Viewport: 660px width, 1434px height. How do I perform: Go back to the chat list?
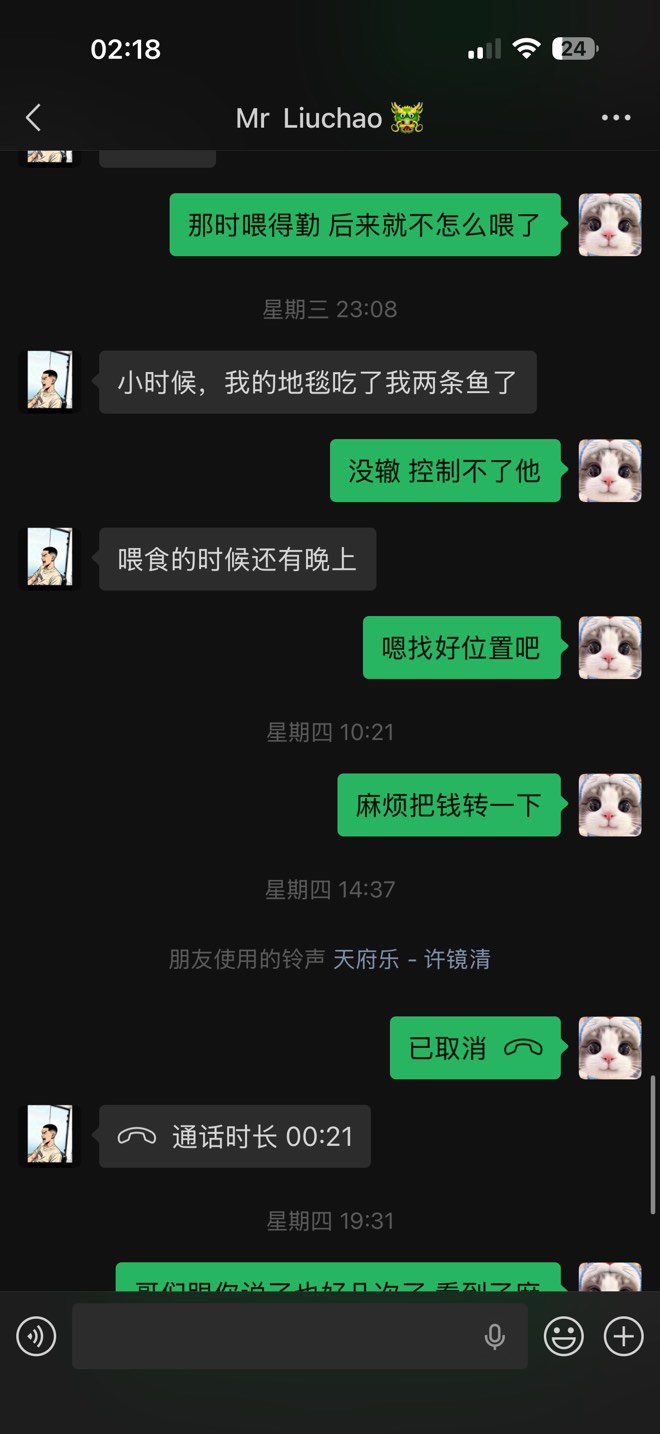click(33, 118)
